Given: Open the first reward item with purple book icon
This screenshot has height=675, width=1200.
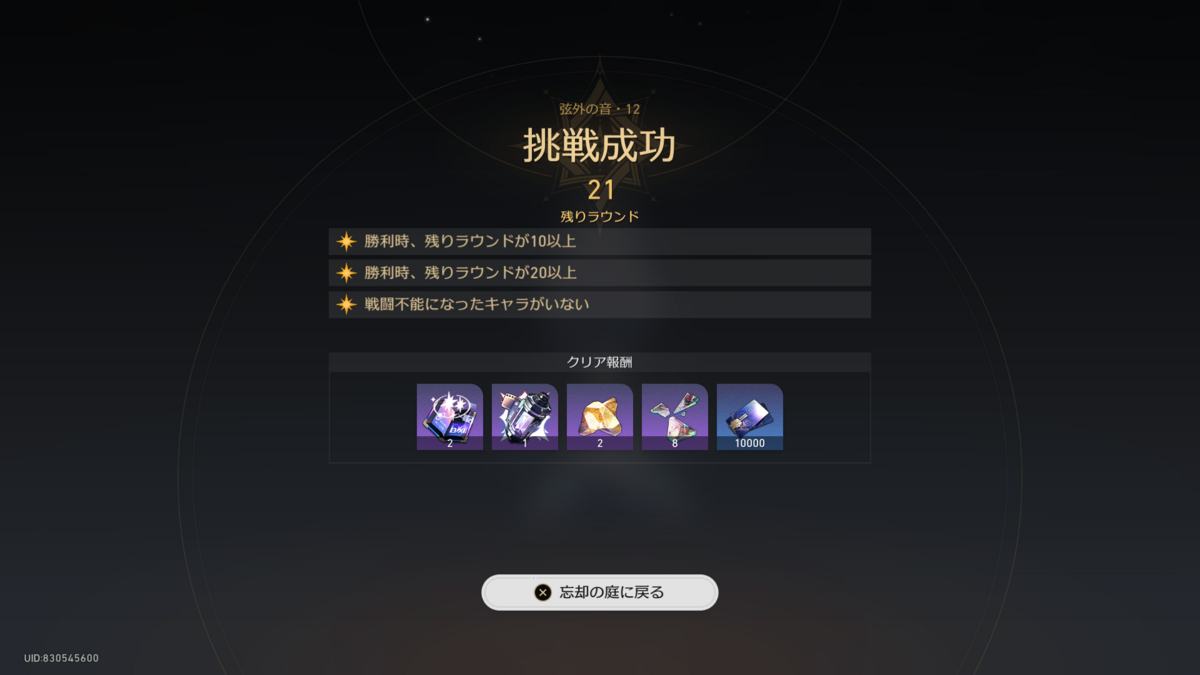Looking at the screenshot, I should click(x=450, y=417).
